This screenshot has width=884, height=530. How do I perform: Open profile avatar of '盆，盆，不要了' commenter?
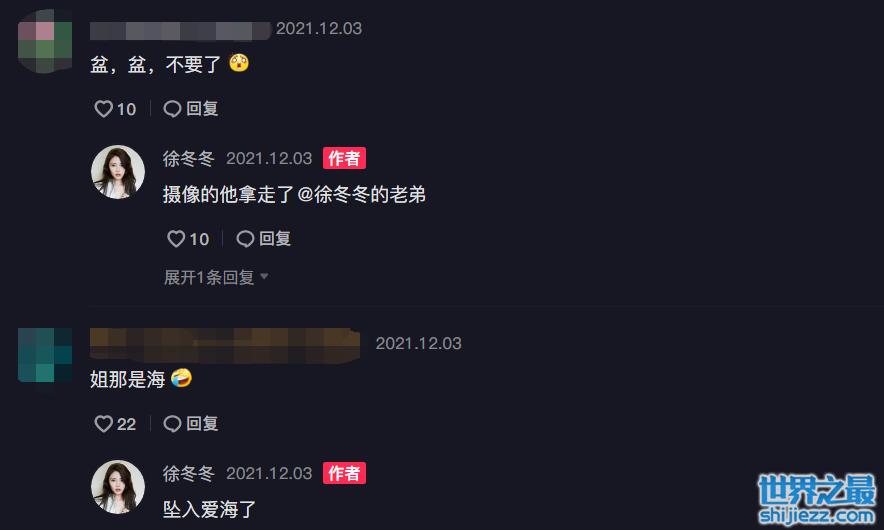(45, 40)
